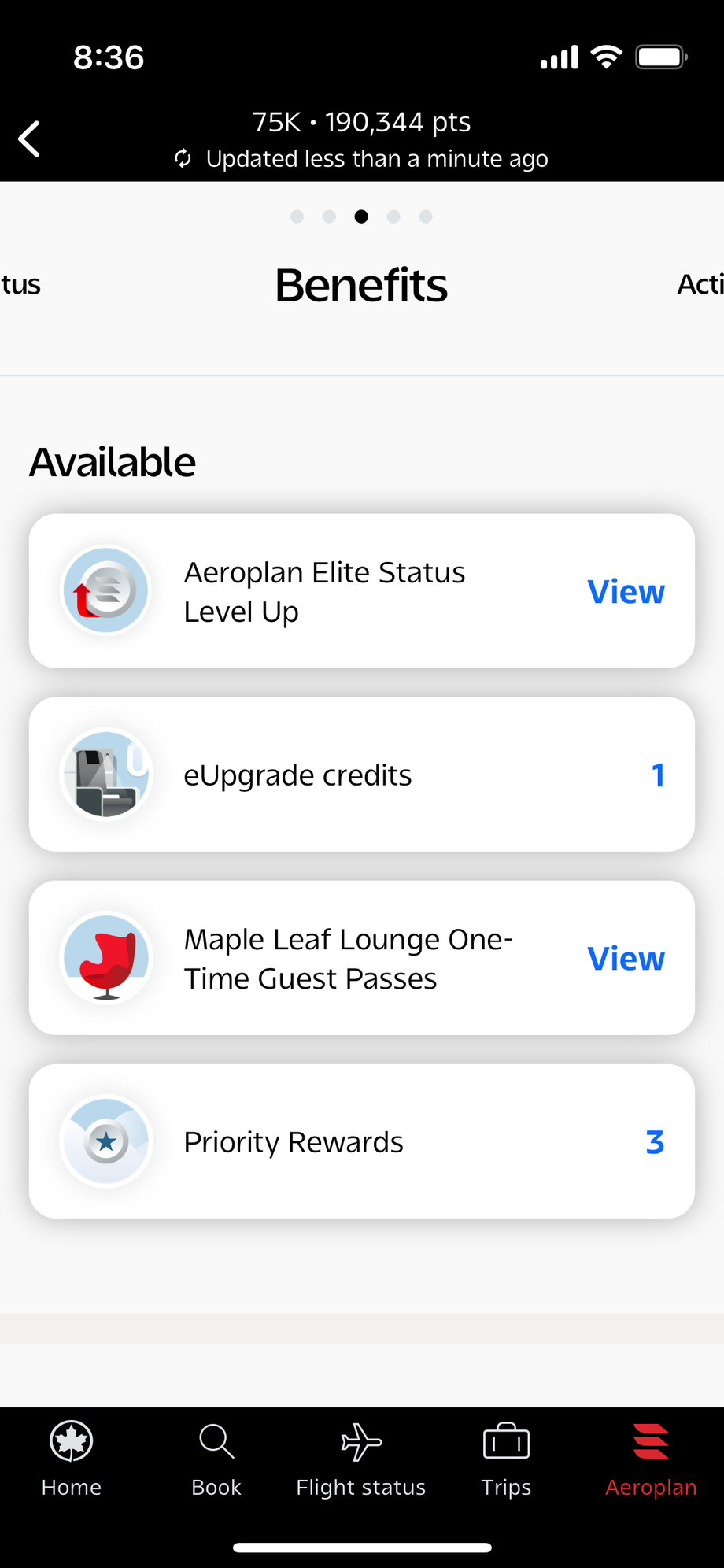Go to the Trips tab

point(506,1460)
